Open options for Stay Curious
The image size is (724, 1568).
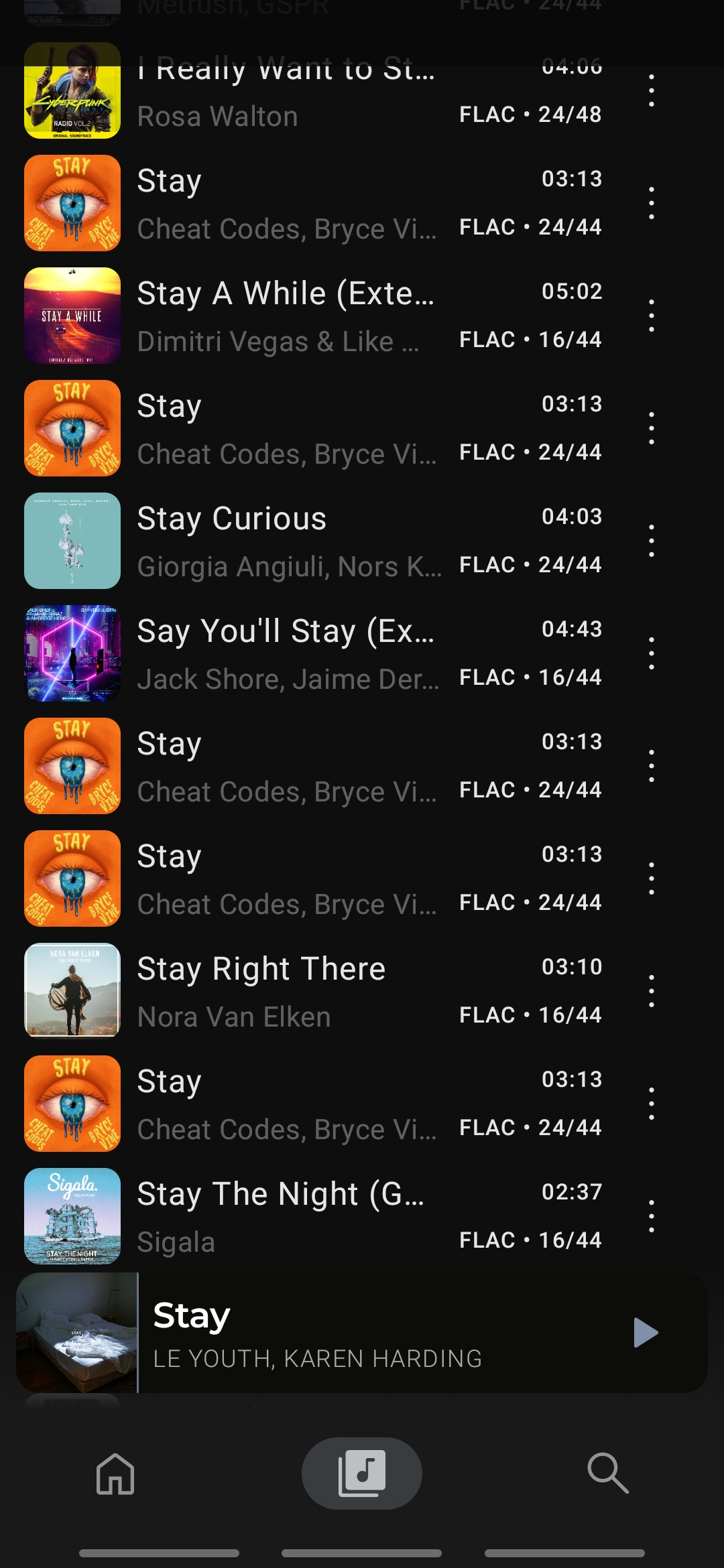point(652,541)
